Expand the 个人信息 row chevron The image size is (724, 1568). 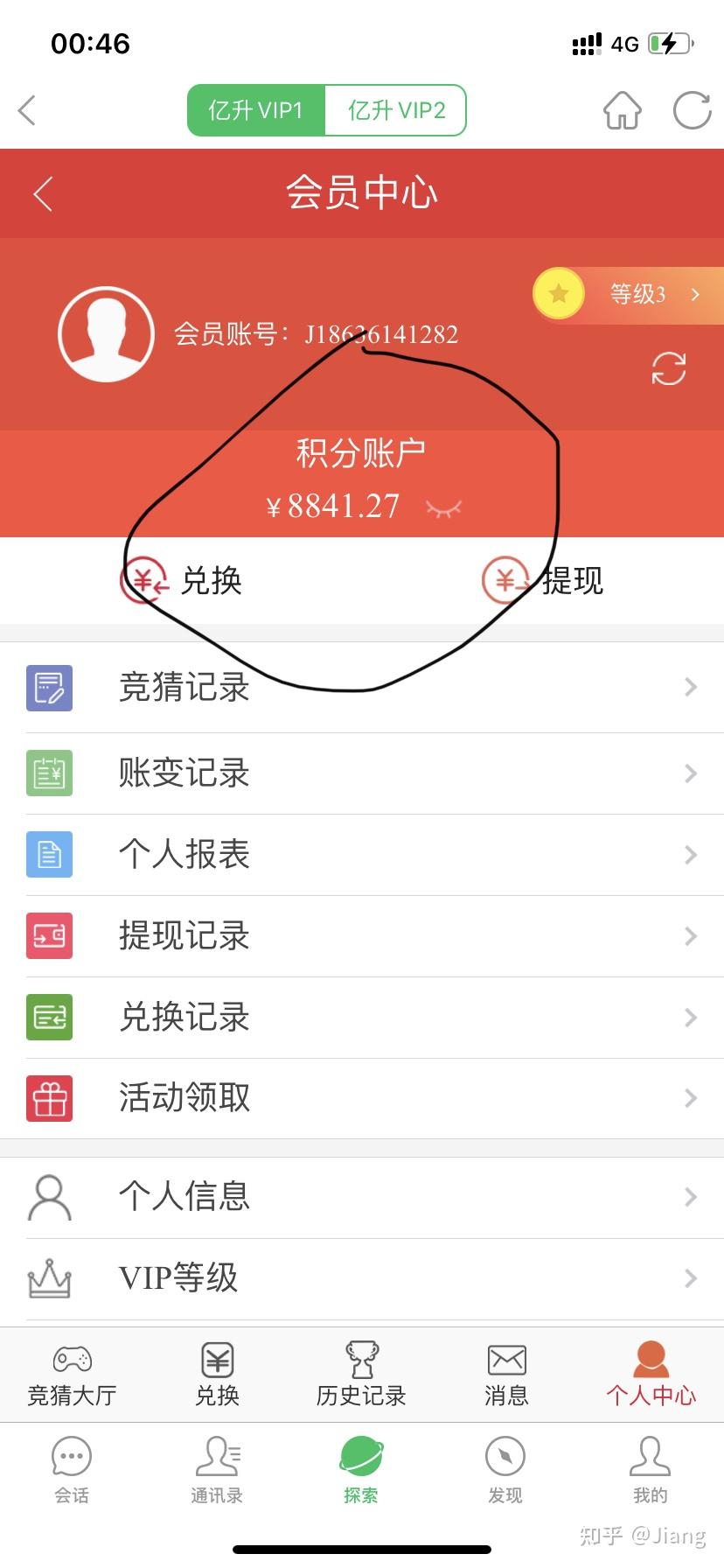(x=691, y=1197)
